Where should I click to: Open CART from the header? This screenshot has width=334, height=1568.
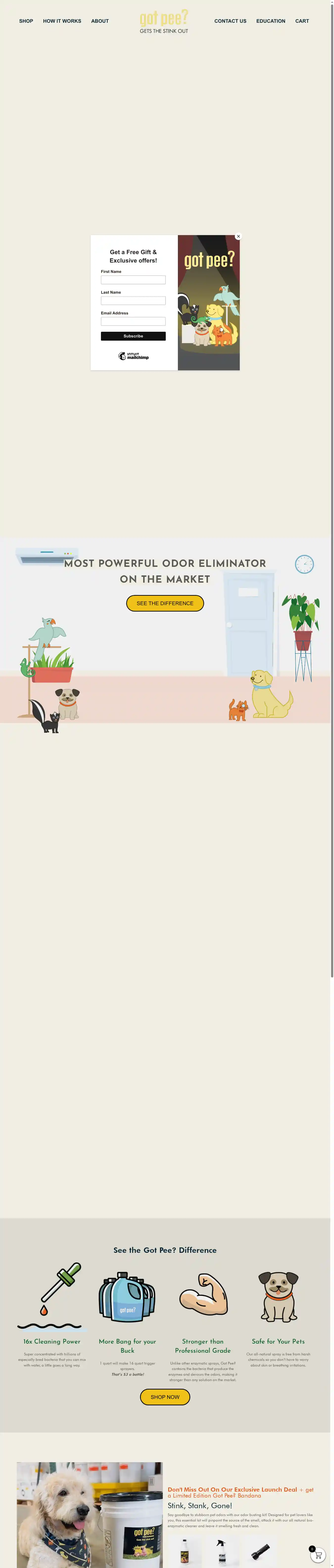(302, 21)
